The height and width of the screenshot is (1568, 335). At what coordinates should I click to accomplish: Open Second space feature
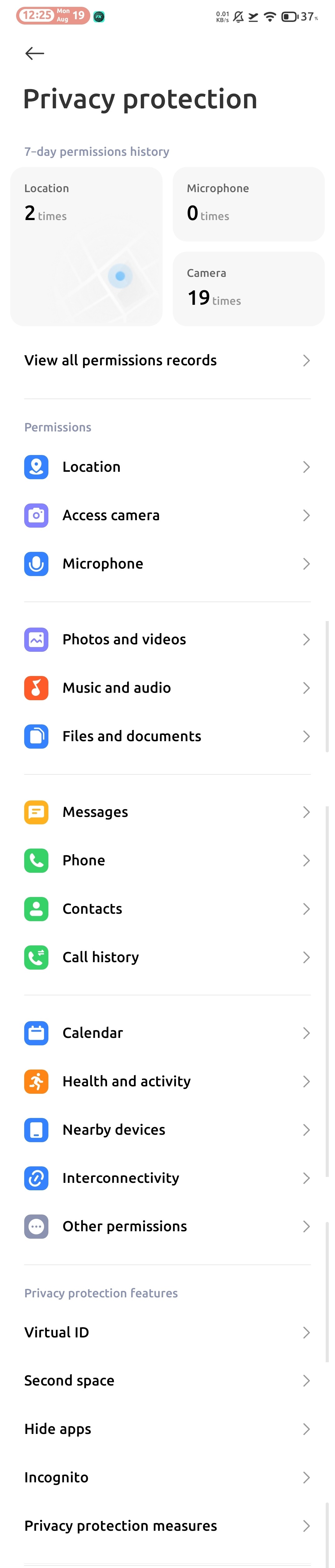click(x=167, y=1381)
